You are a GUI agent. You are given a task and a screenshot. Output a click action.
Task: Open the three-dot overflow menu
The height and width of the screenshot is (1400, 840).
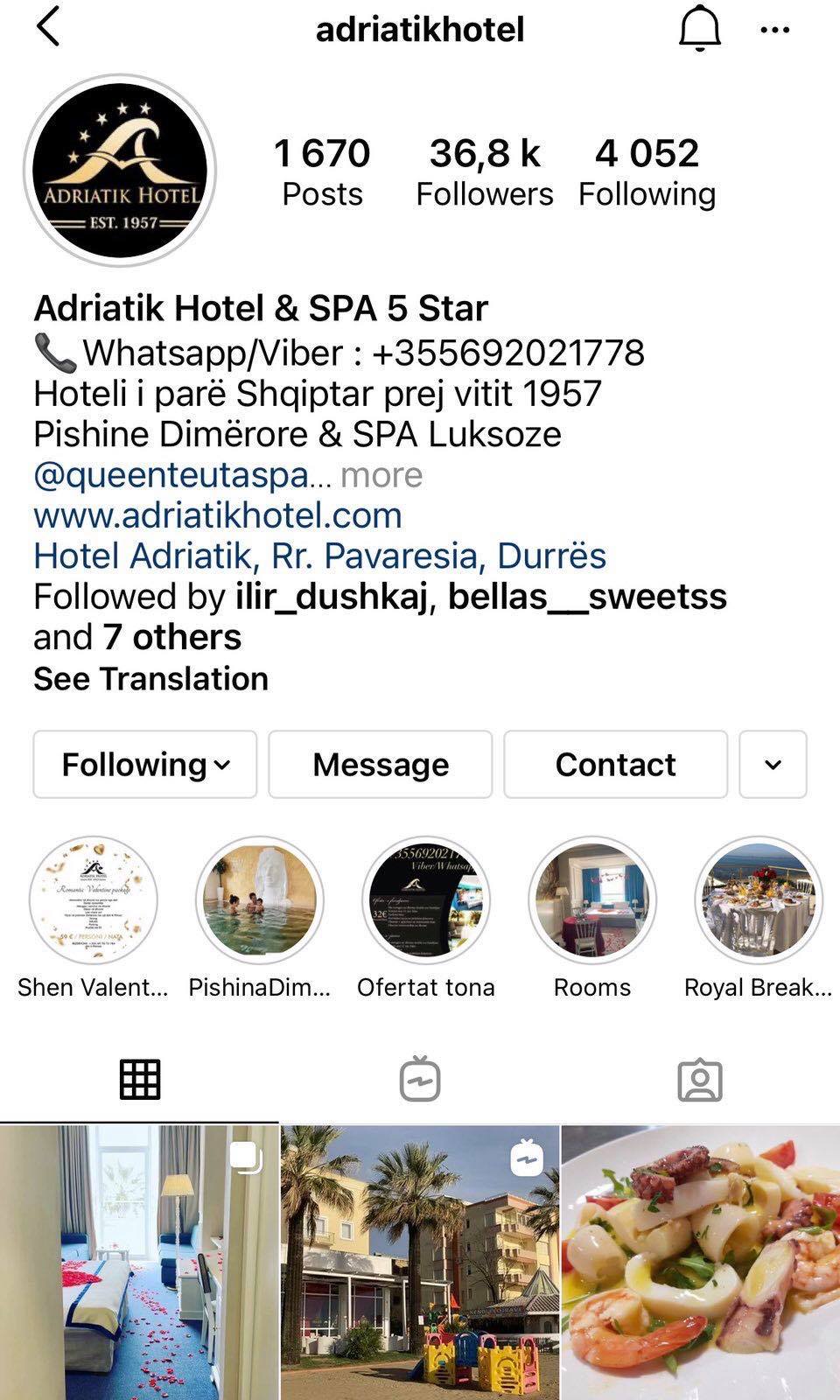(774, 30)
